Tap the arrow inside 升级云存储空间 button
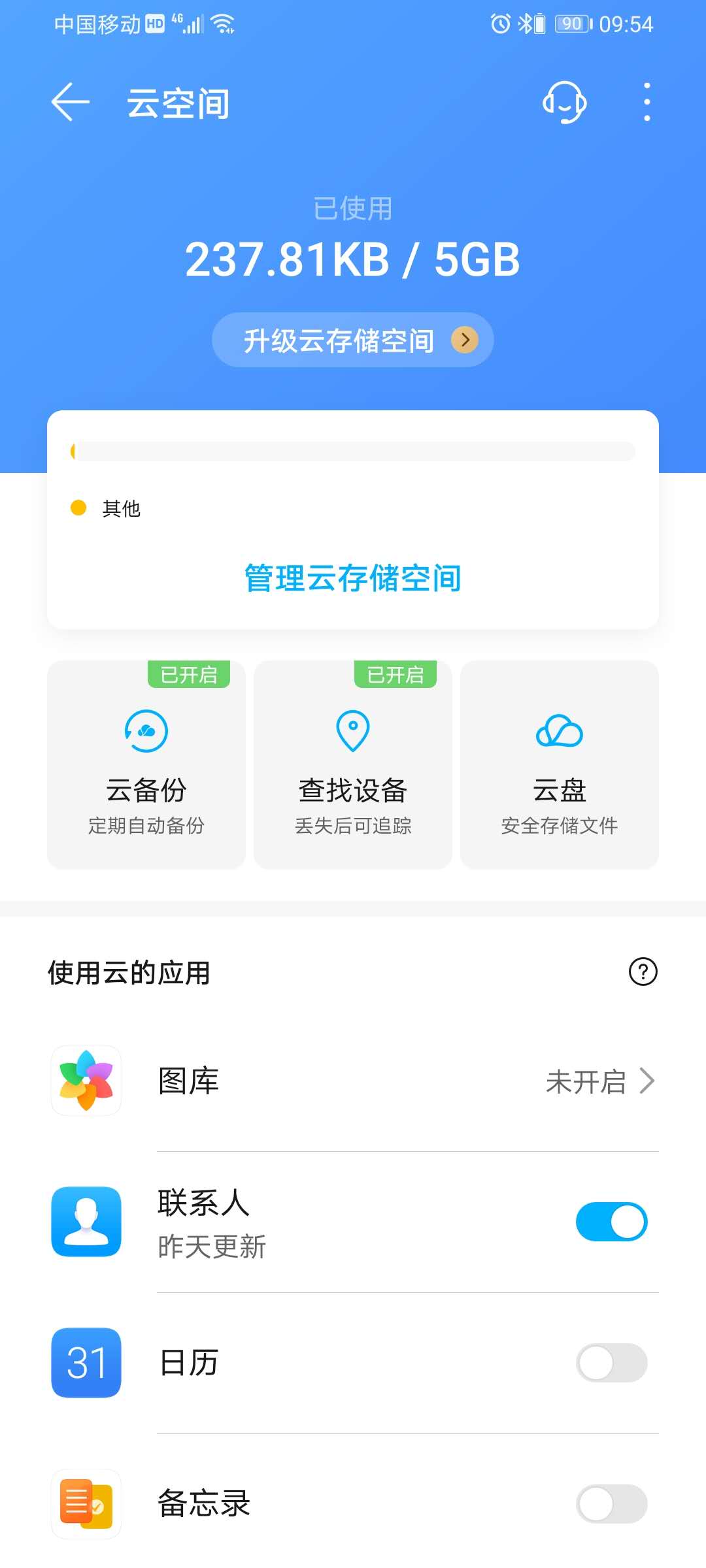The height and width of the screenshot is (1568, 706). 464,340
